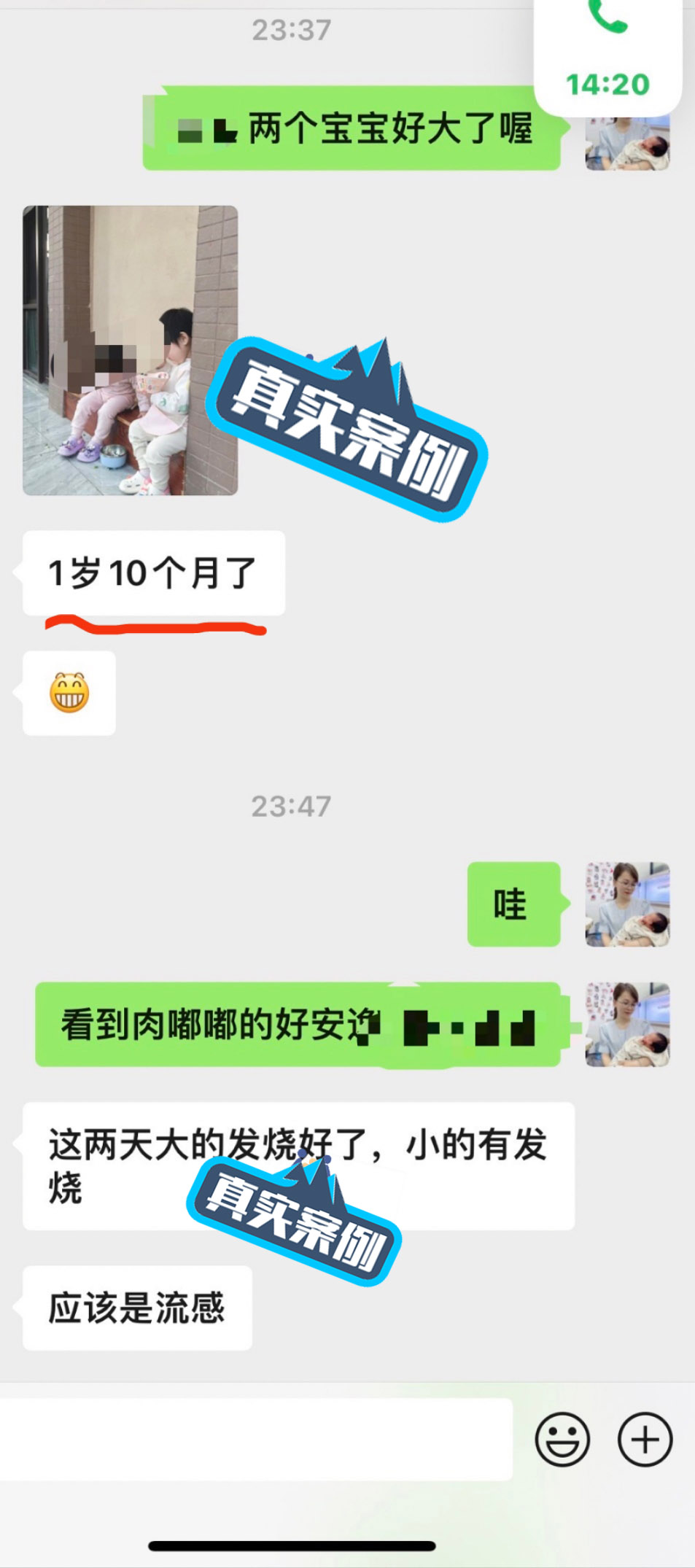Viewport: 695px width, 1568px height.
Task: Open the plus attachment menu
Action: (645, 1439)
